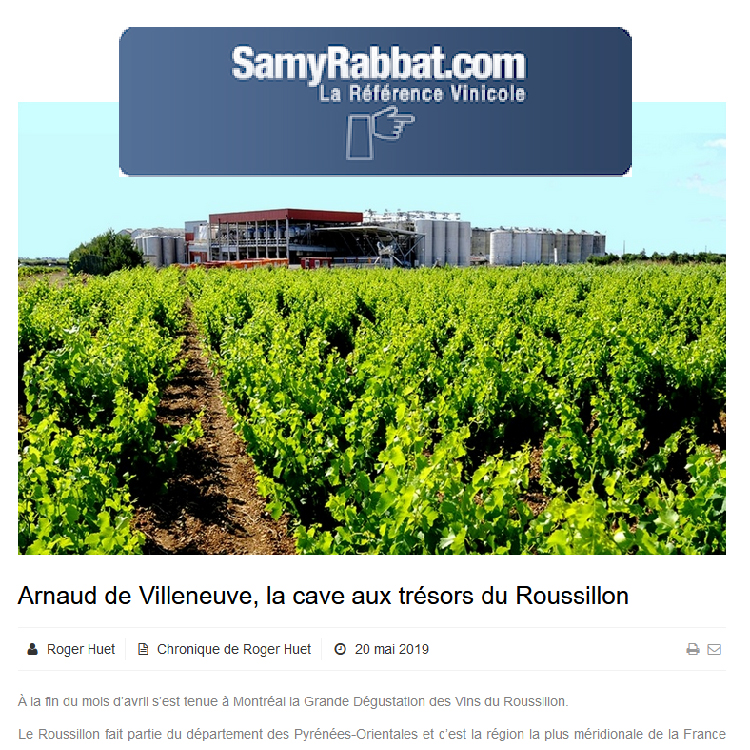Tap the SamyRabbat.com banner
The image size is (750, 750).
375,100
